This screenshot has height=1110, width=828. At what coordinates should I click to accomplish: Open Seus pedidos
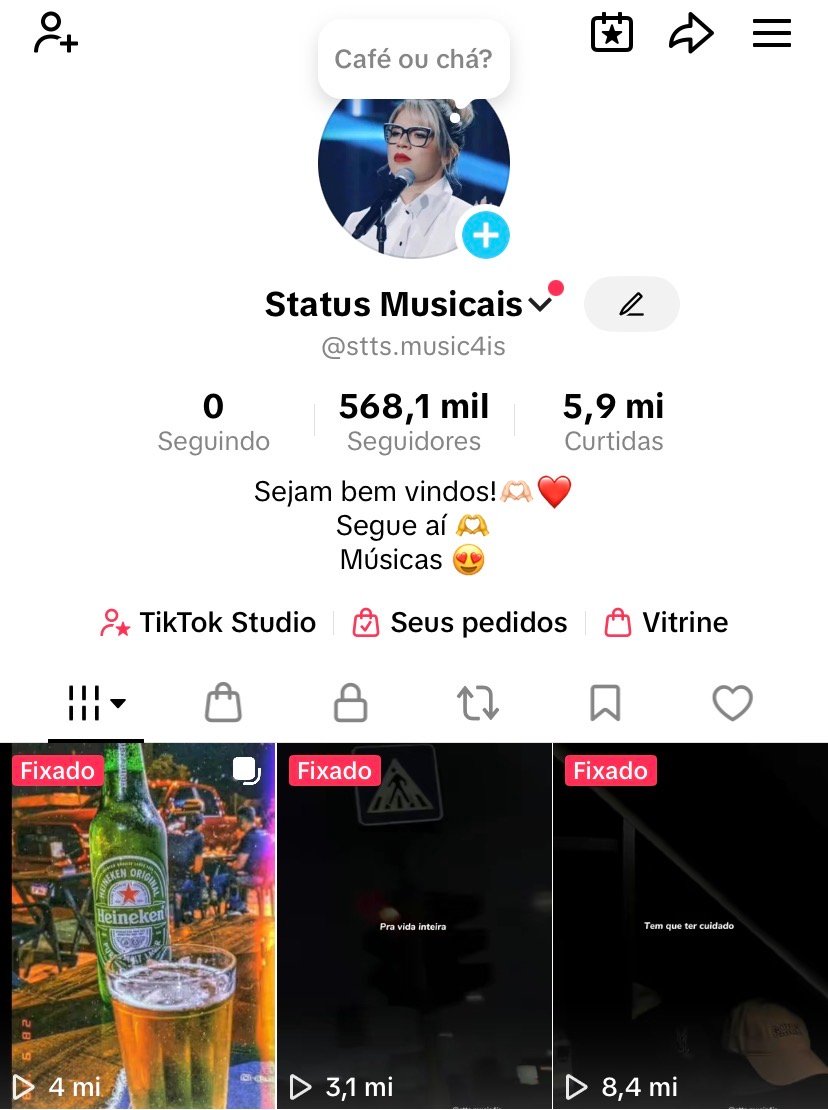[x=460, y=623]
